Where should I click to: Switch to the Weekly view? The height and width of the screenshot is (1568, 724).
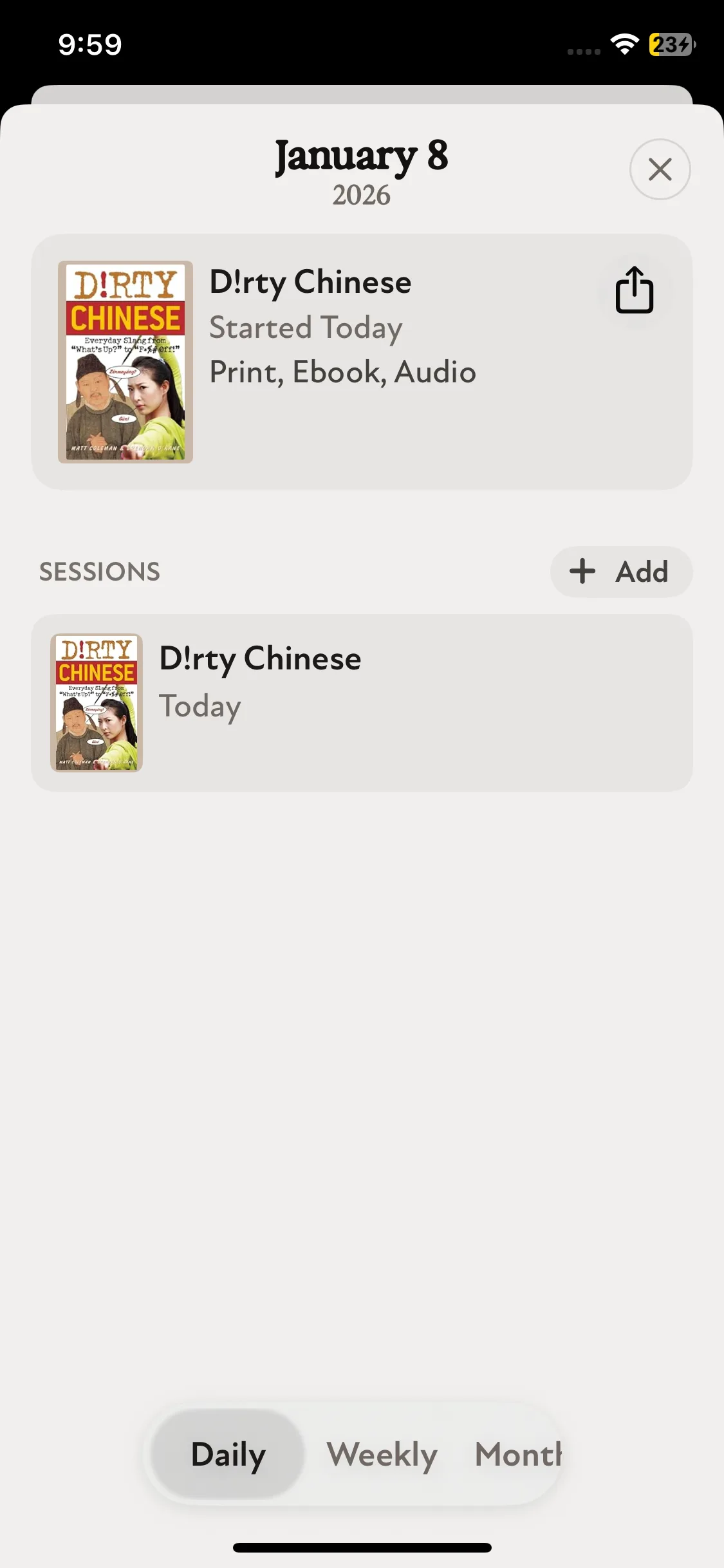tap(382, 1454)
